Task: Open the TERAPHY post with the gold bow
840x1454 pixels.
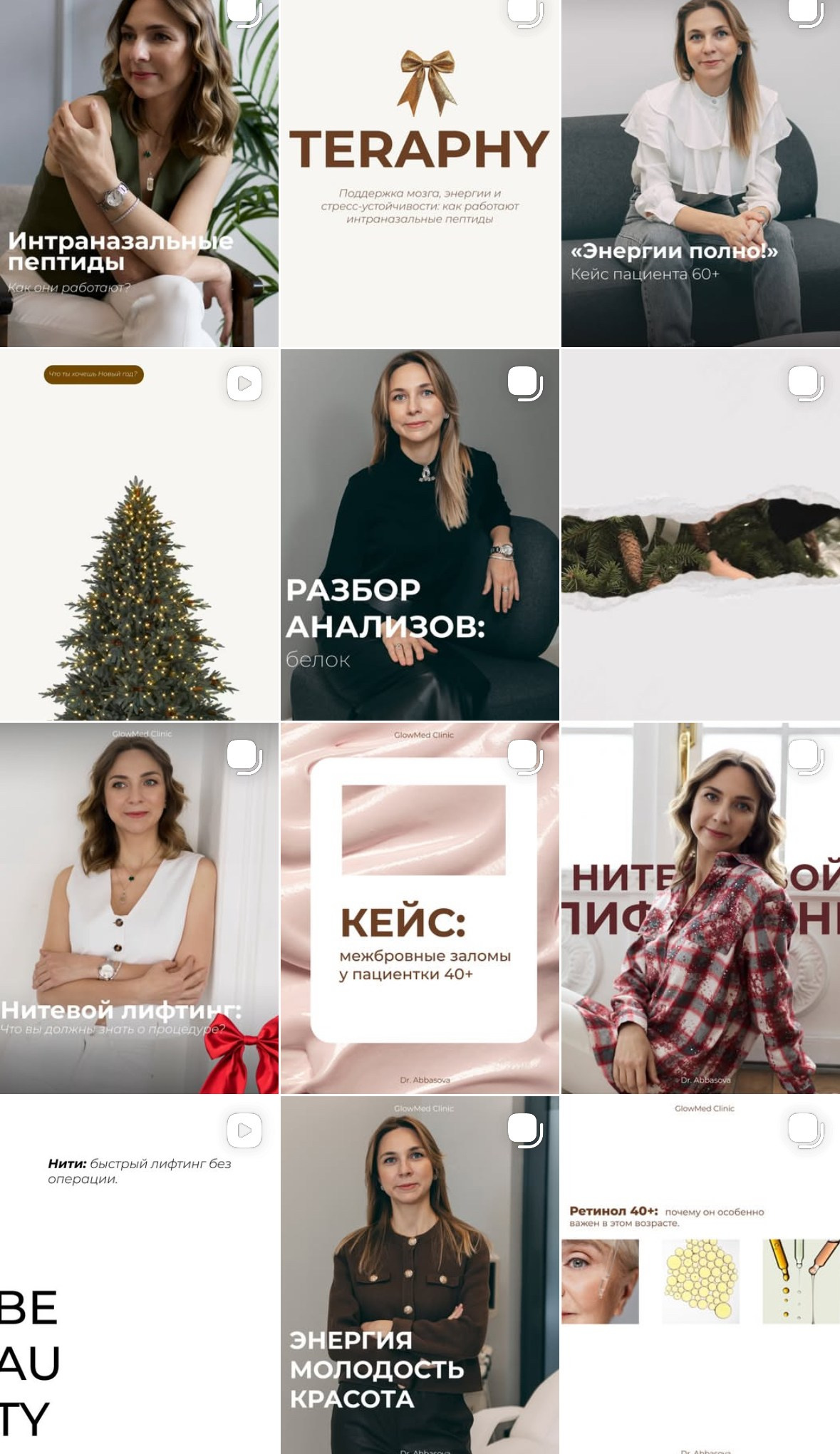Action: [x=420, y=173]
